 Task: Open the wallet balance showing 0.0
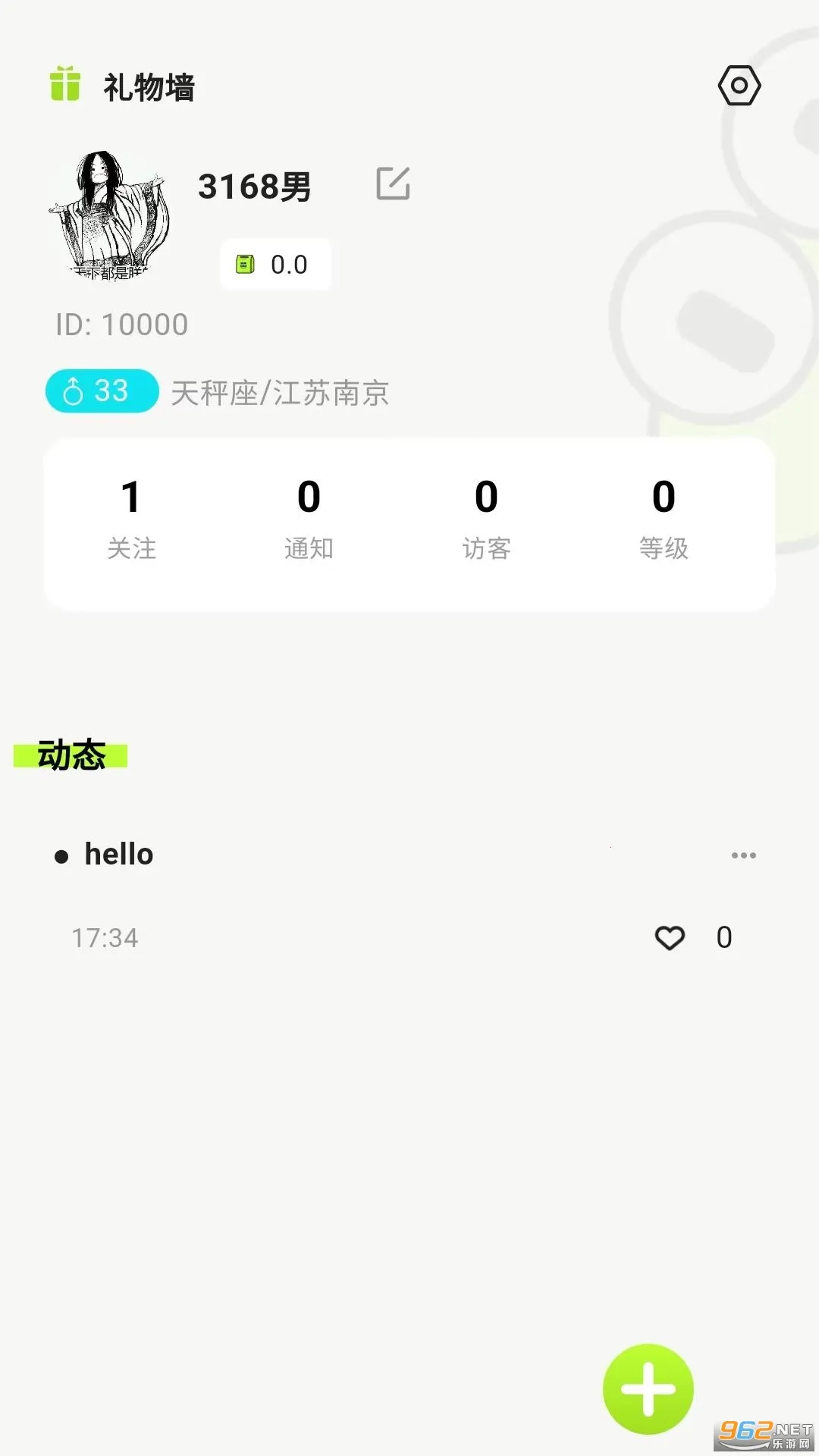click(275, 264)
